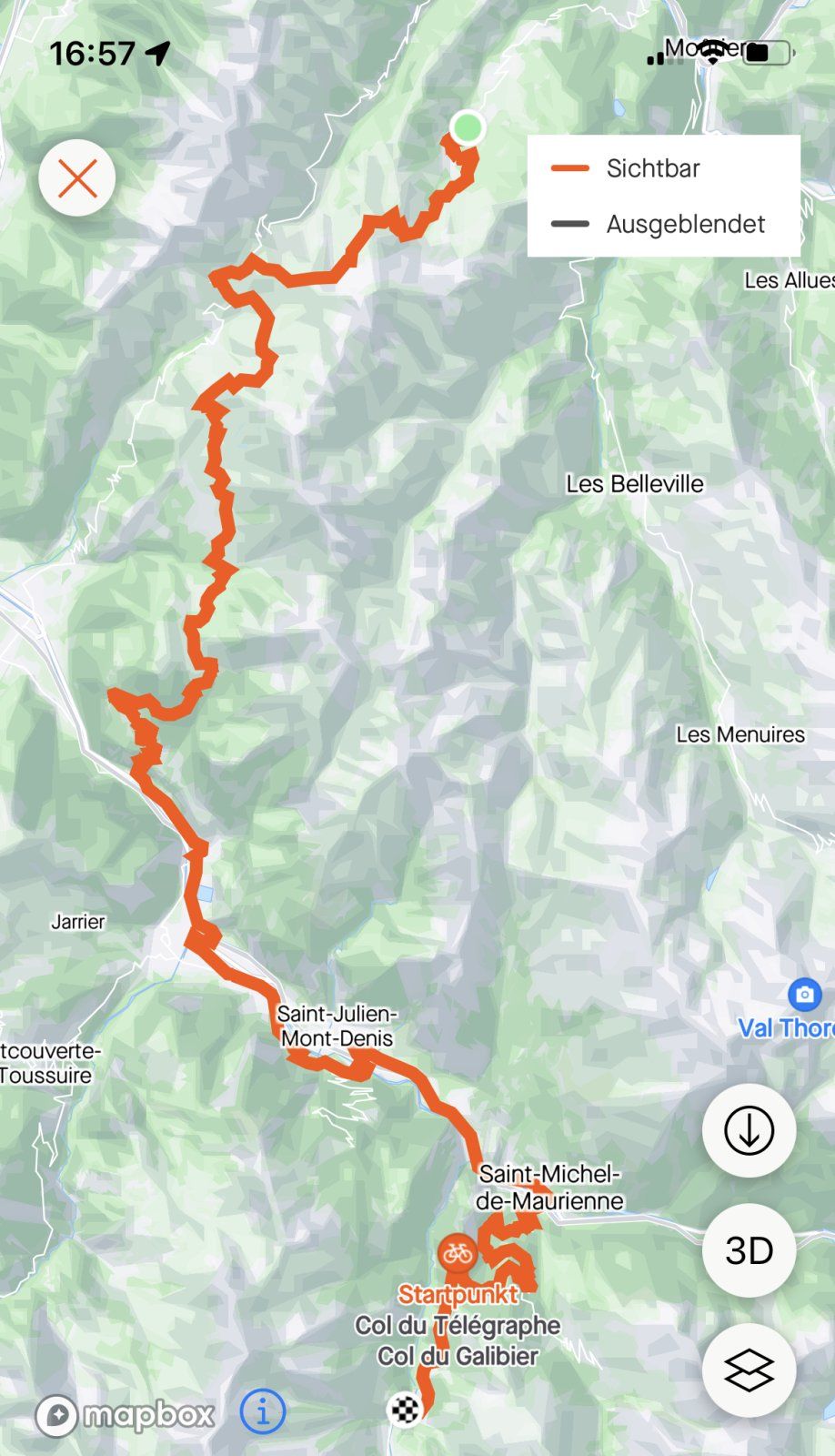
Task: Tap the checkered finish flag marker
Action: pos(405,1409)
